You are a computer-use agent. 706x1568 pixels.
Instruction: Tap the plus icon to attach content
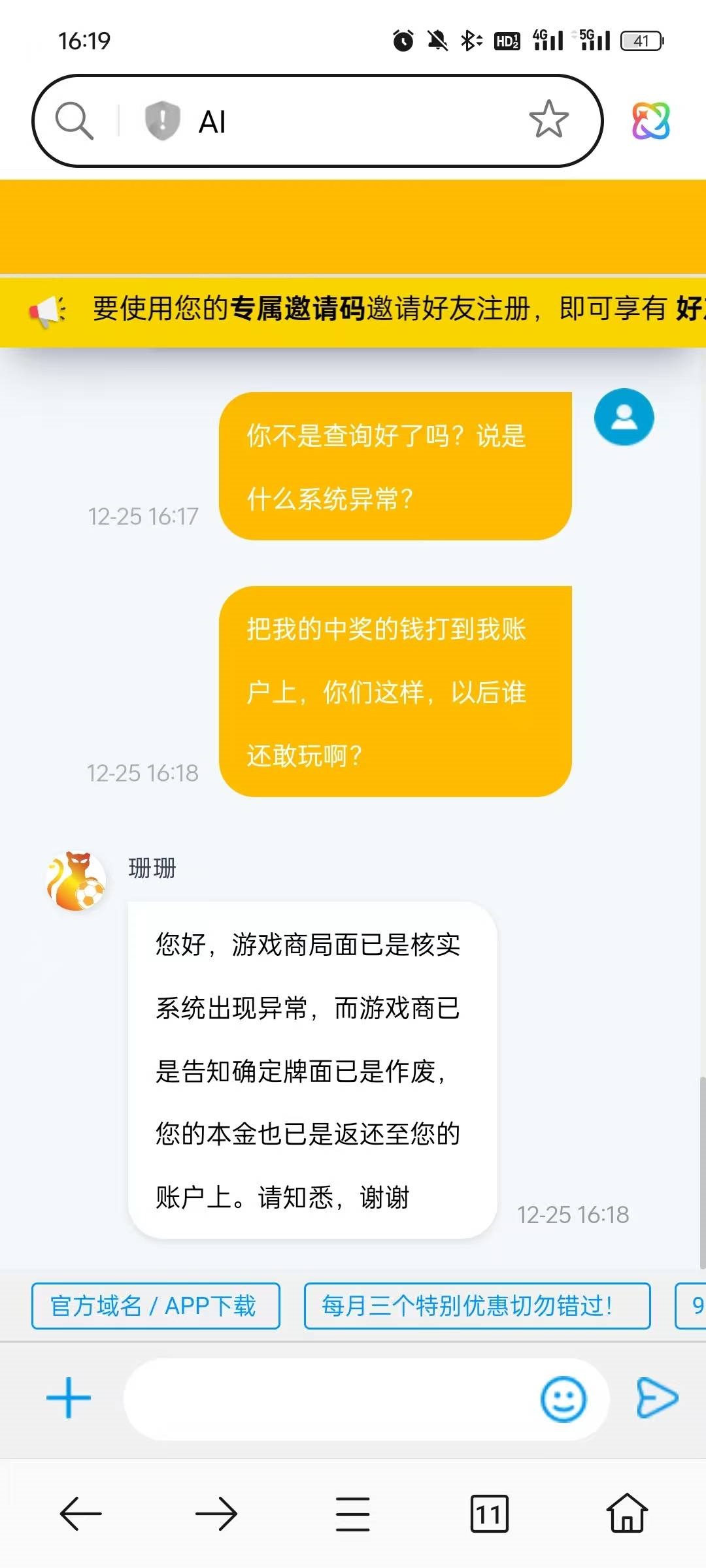click(x=68, y=1397)
